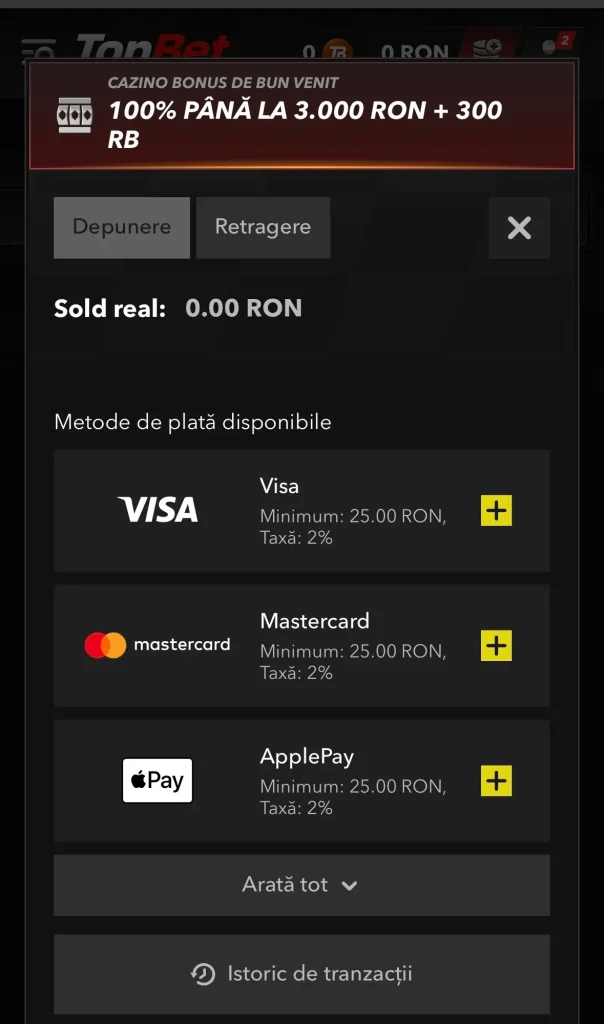
Task: Expand all methods with Arată tot
Action: pos(301,885)
